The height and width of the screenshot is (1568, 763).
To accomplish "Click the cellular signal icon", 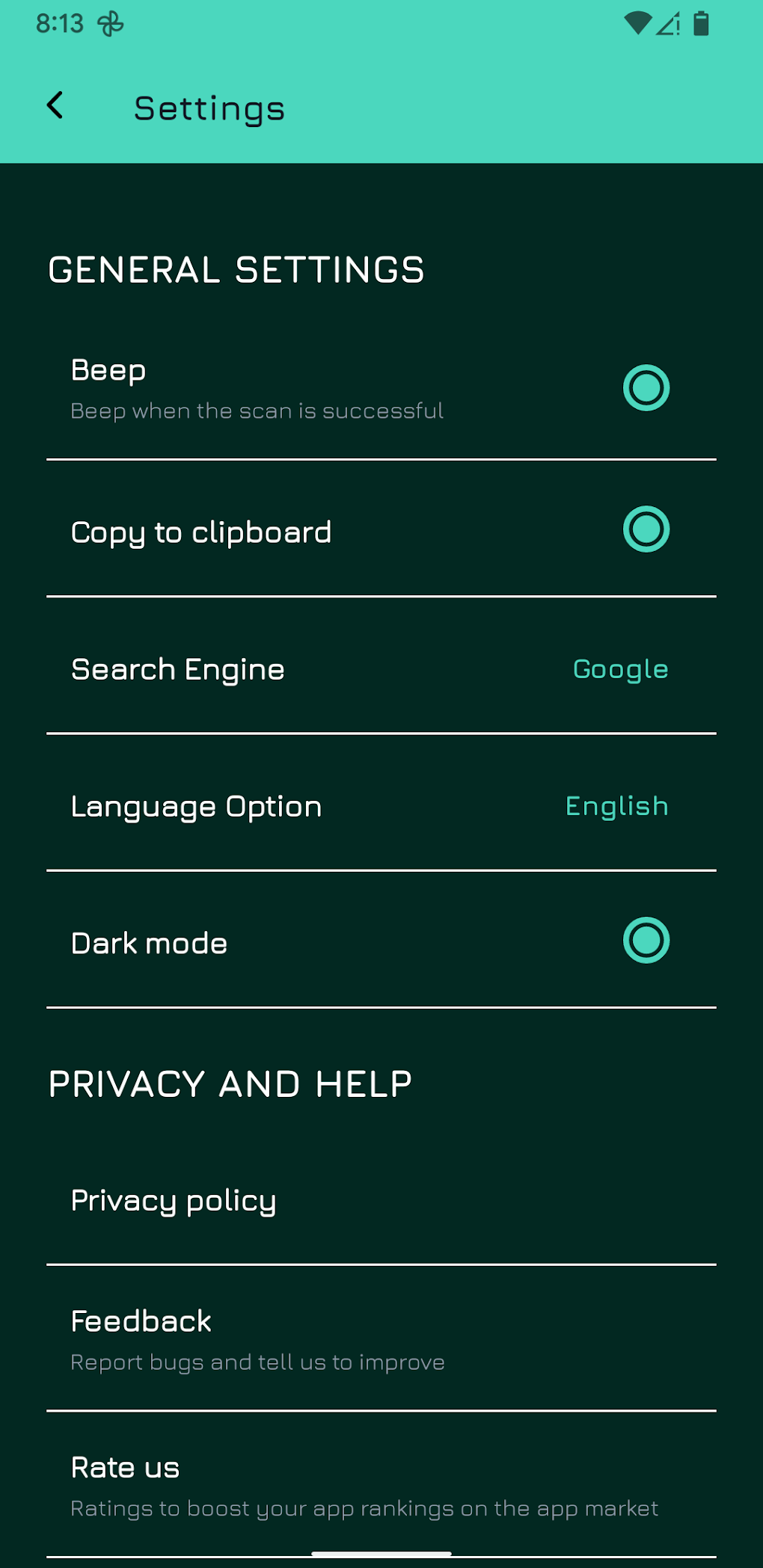I will [669, 25].
